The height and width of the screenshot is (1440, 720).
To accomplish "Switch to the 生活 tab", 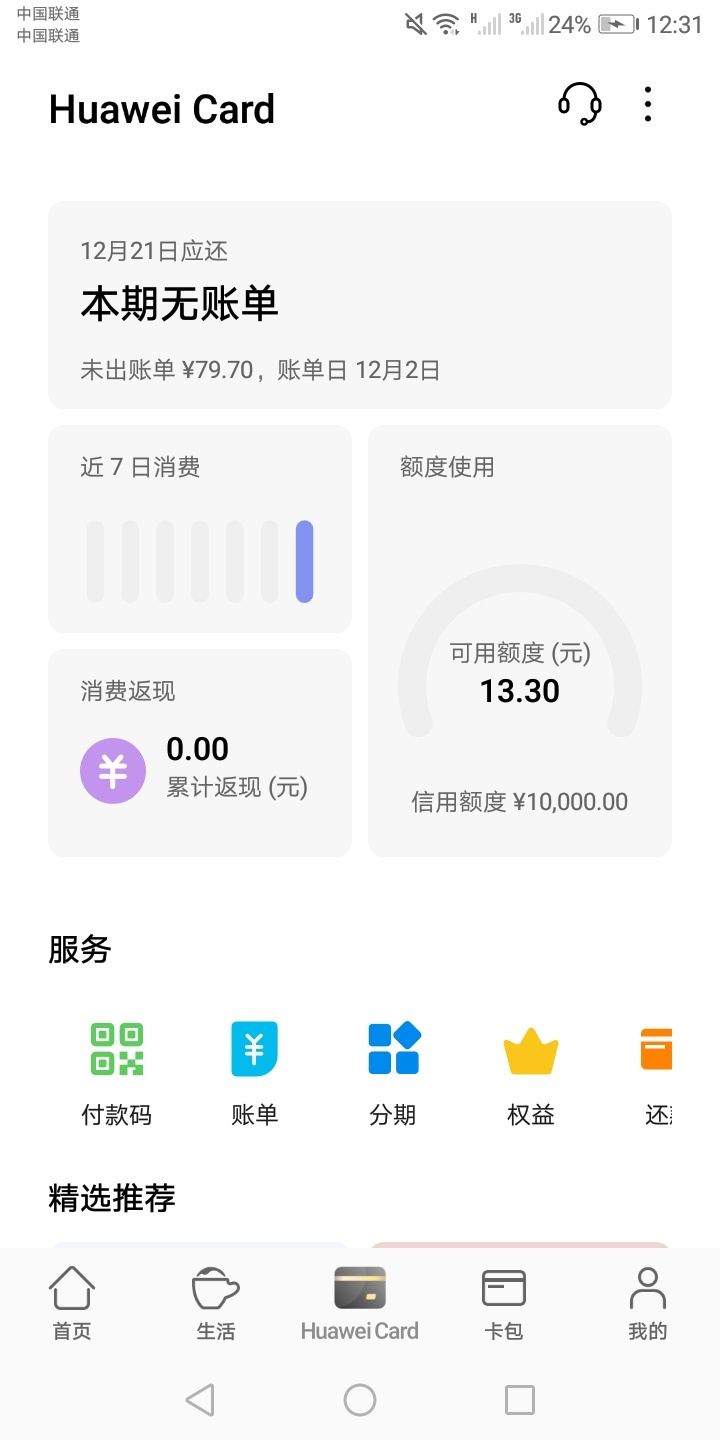I will [x=216, y=1303].
